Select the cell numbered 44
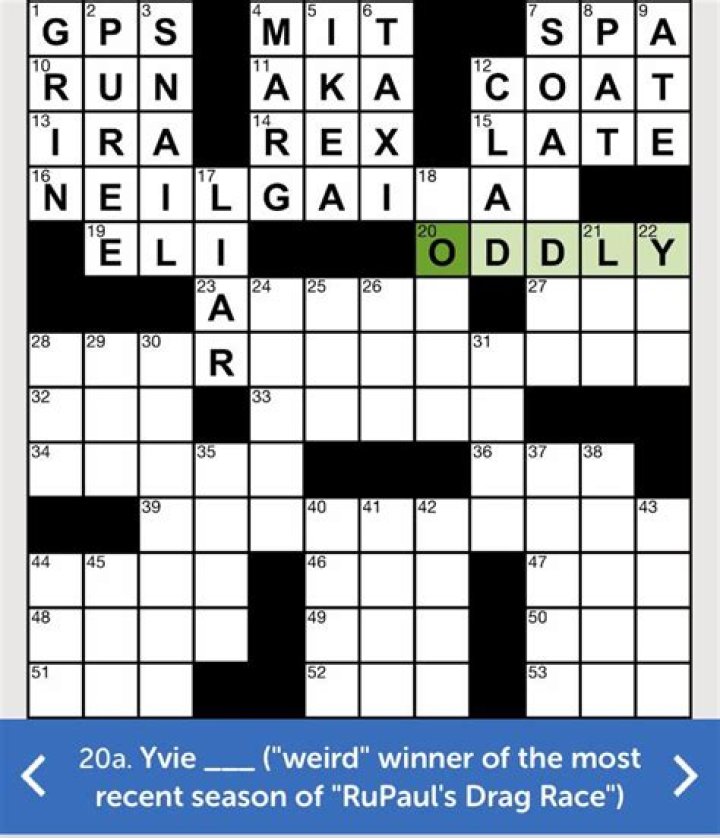 56,580
